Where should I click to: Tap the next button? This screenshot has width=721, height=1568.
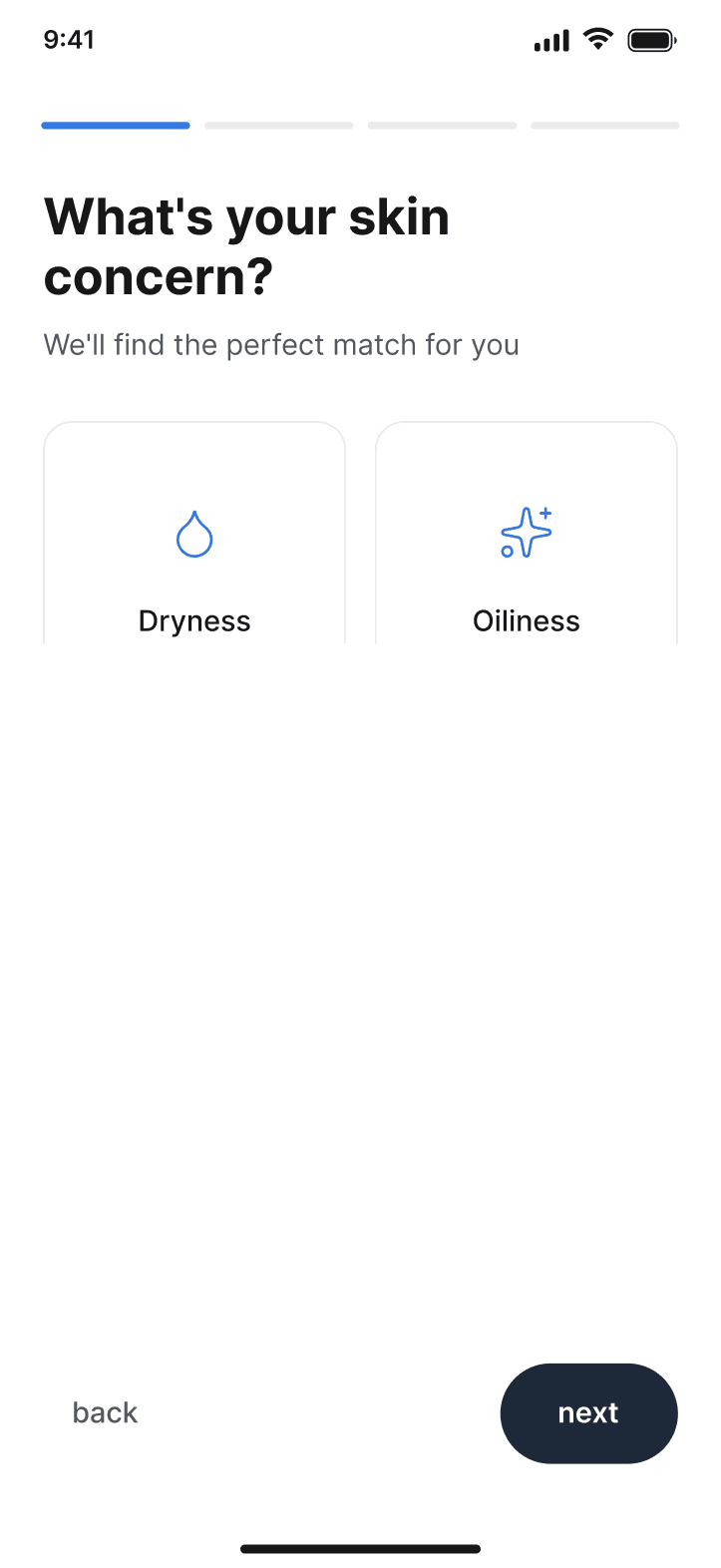click(x=588, y=1412)
